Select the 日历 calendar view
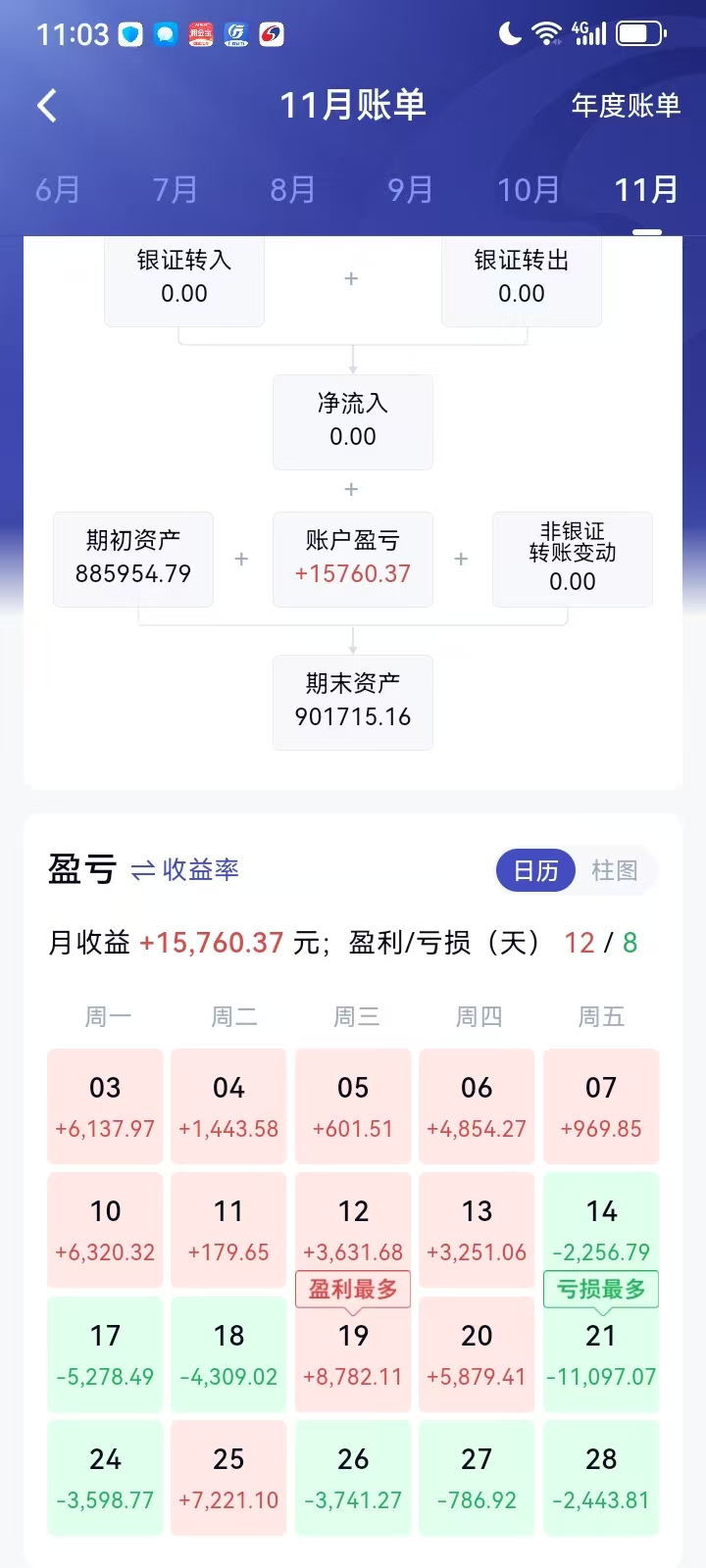Viewport: 706px width, 1568px height. point(535,870)
